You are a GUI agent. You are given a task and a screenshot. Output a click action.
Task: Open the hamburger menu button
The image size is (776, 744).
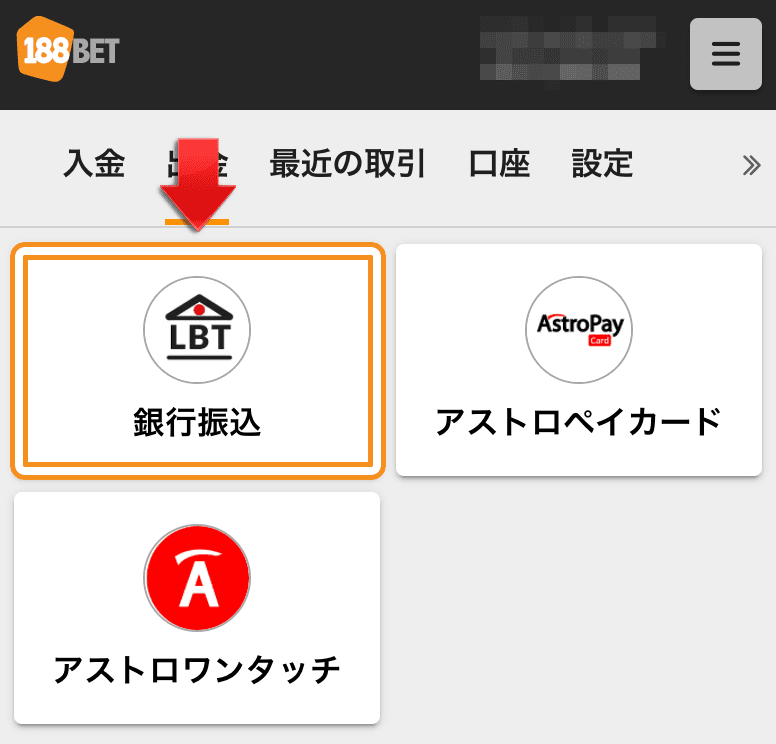(725, 54)
